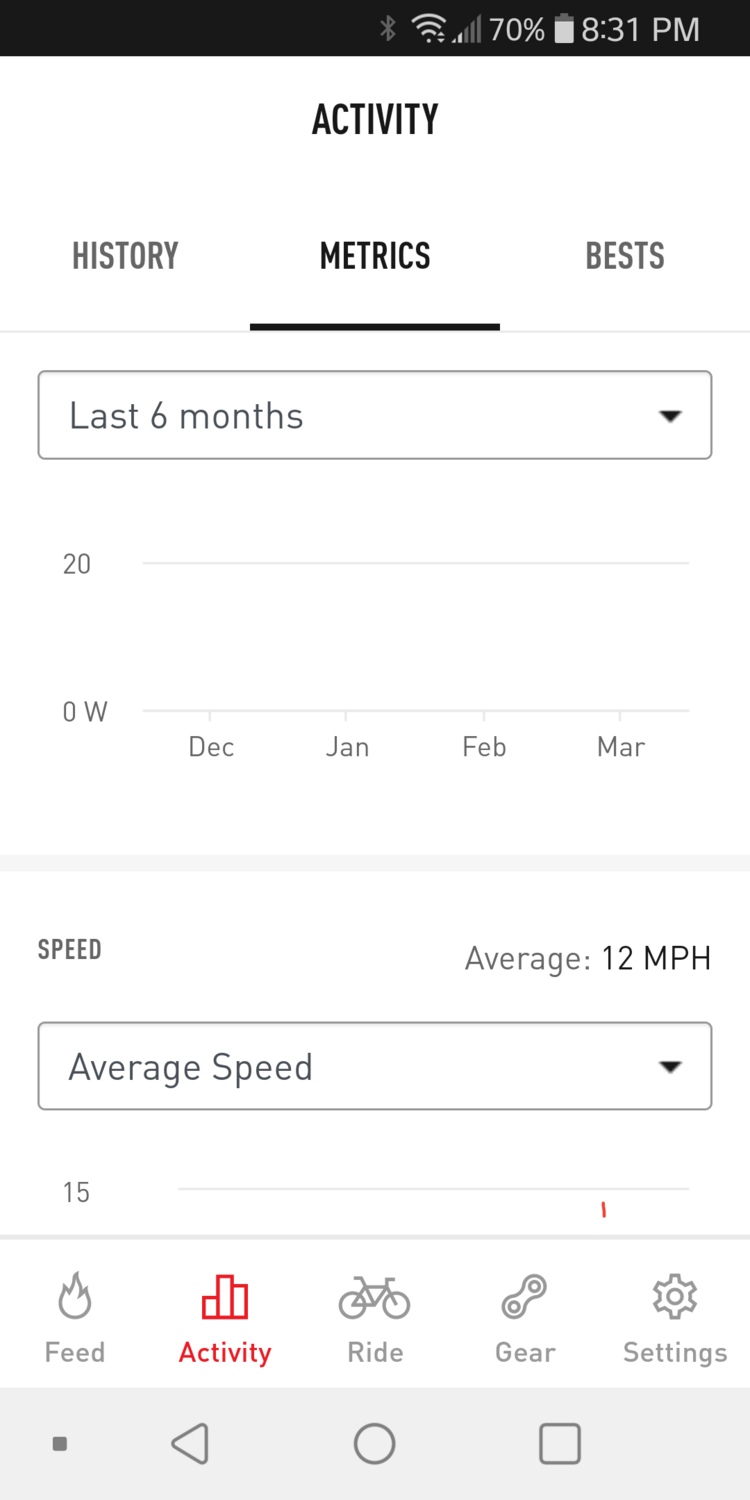Screen dimensions: 750x1500
Task: Switch to the Gear section
Action: [x=525, y=1318]
